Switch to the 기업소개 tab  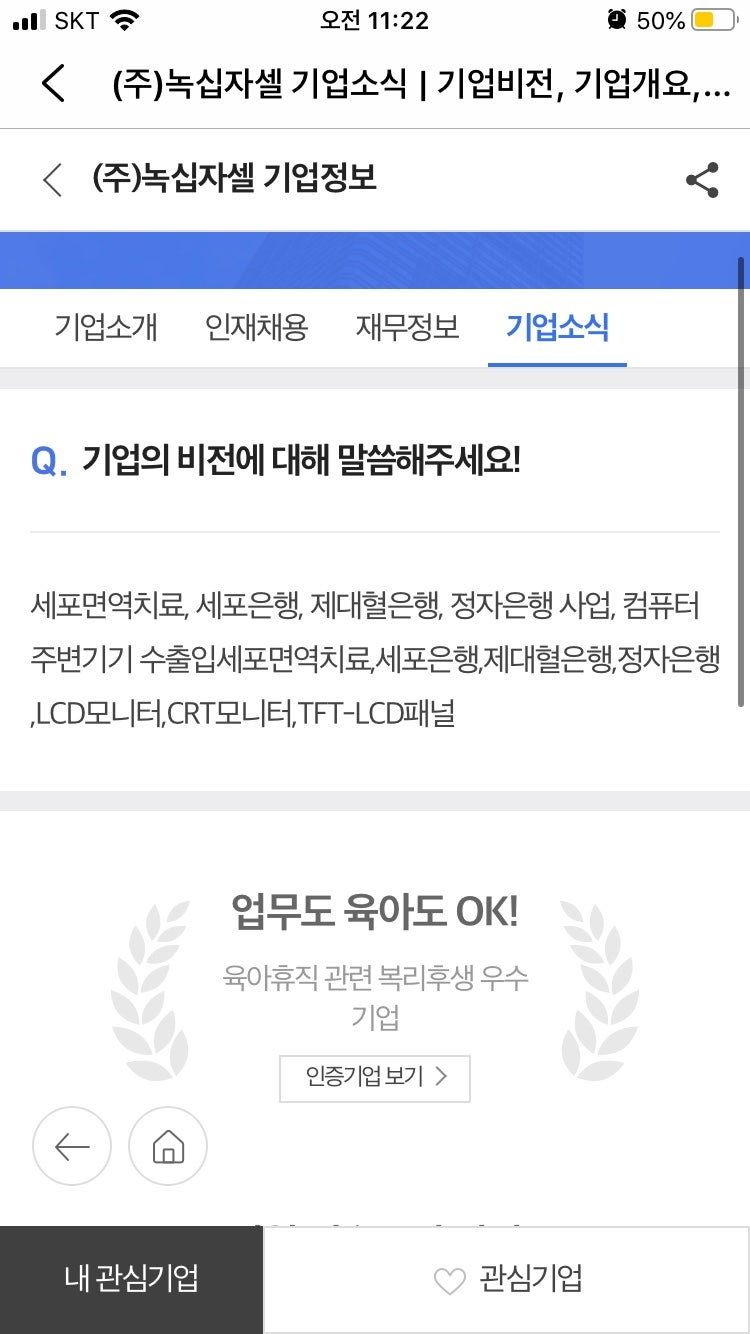[106, 327]
